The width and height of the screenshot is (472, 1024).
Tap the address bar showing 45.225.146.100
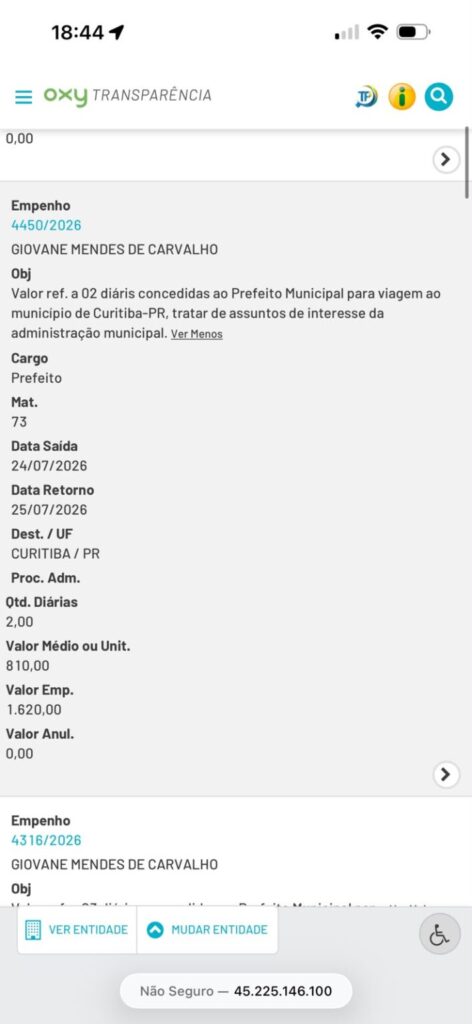(x=236, y=991)
